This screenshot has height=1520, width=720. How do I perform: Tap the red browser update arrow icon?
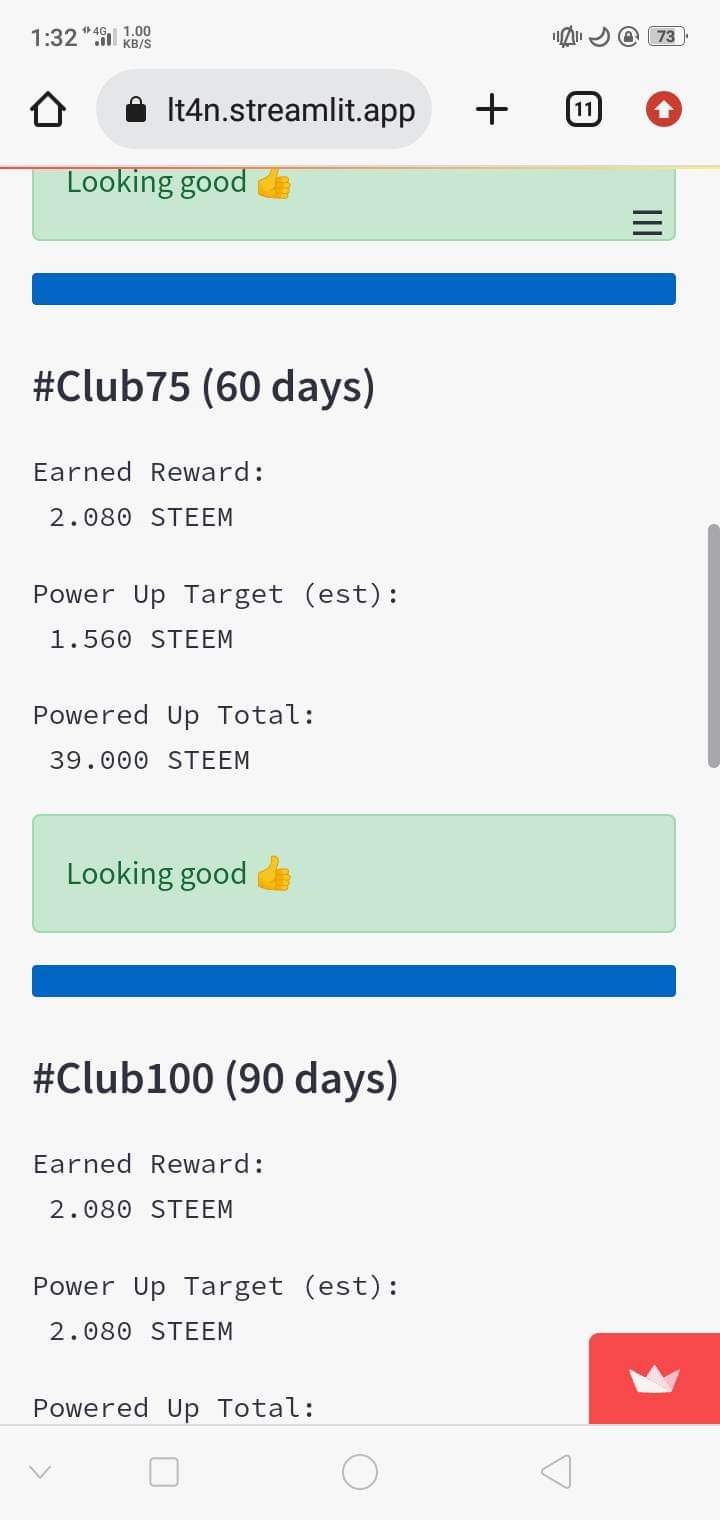[663, 109]
